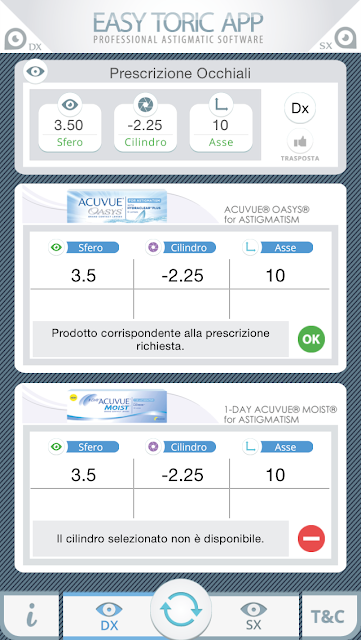Viewport: 361px width, 640px height.
Task: Tap the Trasposta thumbs-up button
Action: click(300, 142)
